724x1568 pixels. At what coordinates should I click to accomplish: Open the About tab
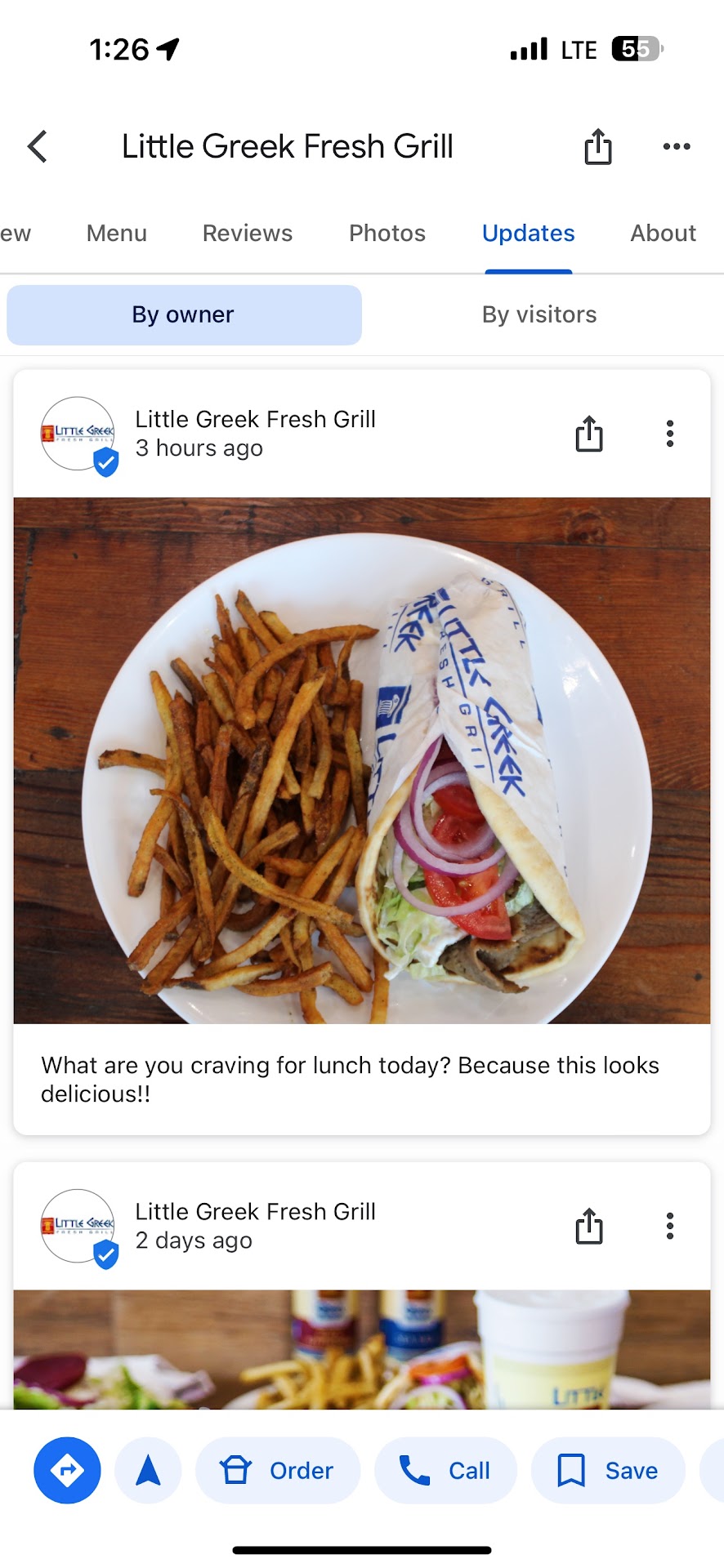coord(663,234)
